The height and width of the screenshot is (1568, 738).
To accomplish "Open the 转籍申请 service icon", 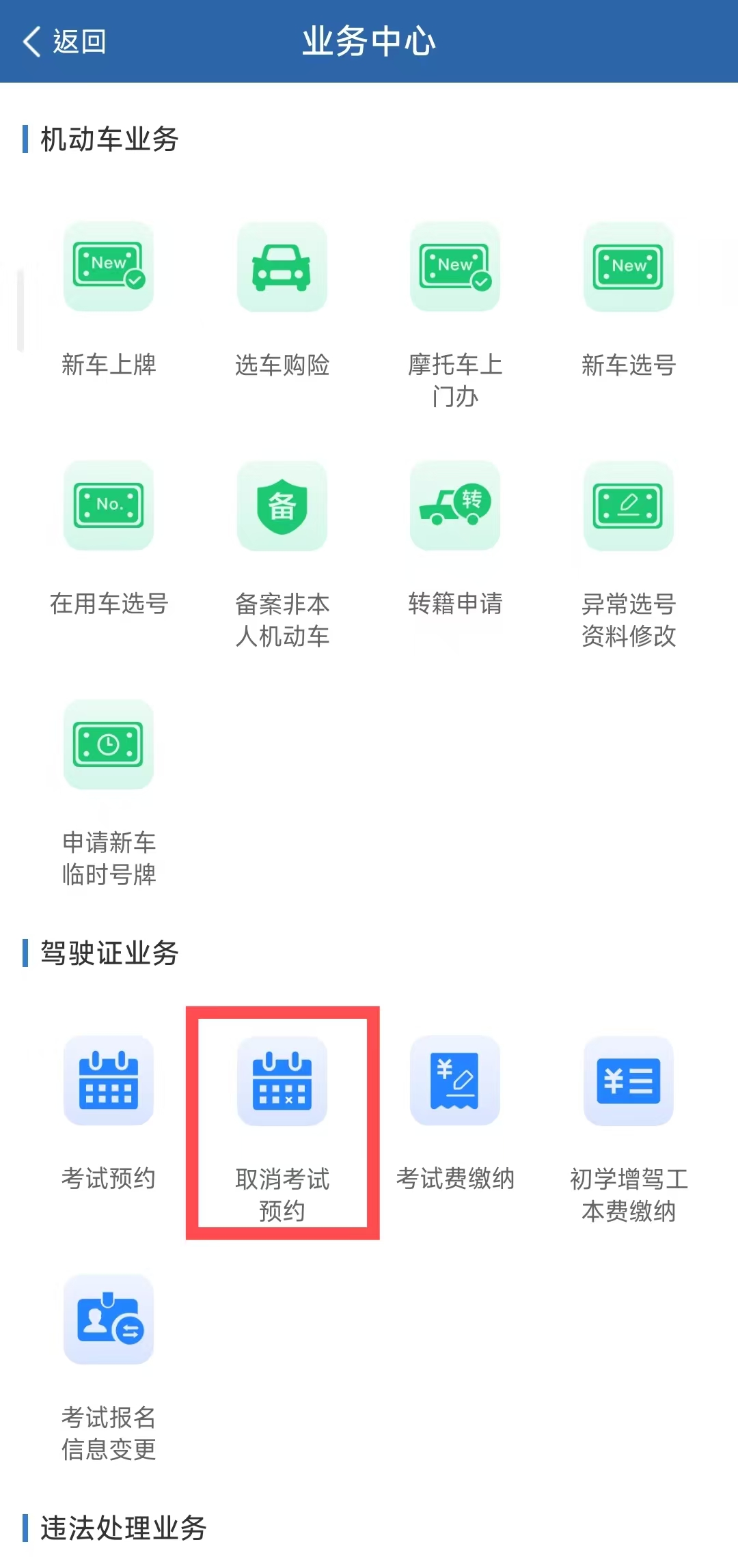I will (x=454, y=506).
